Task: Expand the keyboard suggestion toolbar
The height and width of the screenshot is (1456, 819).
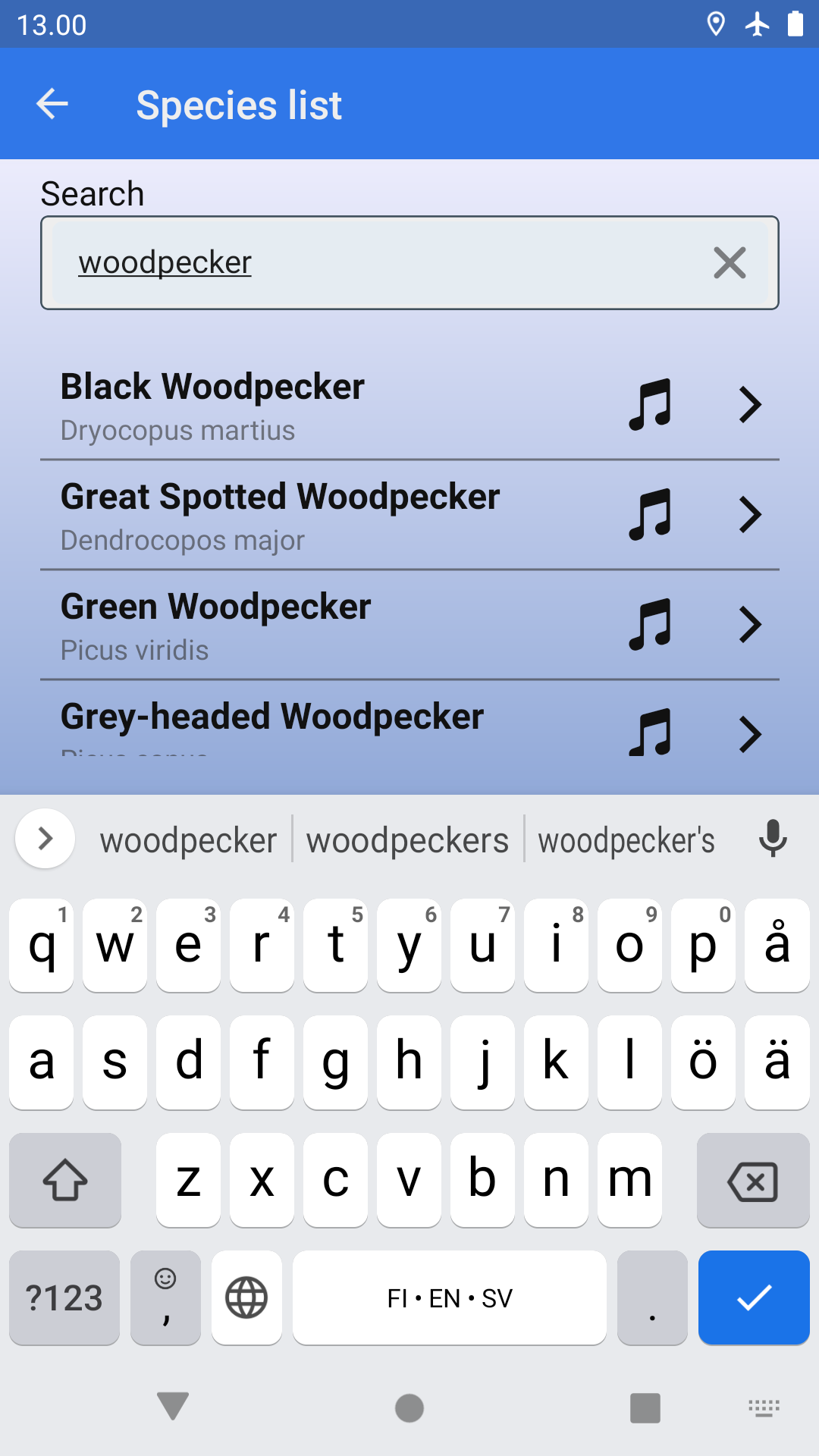Action: coord(45,839)
